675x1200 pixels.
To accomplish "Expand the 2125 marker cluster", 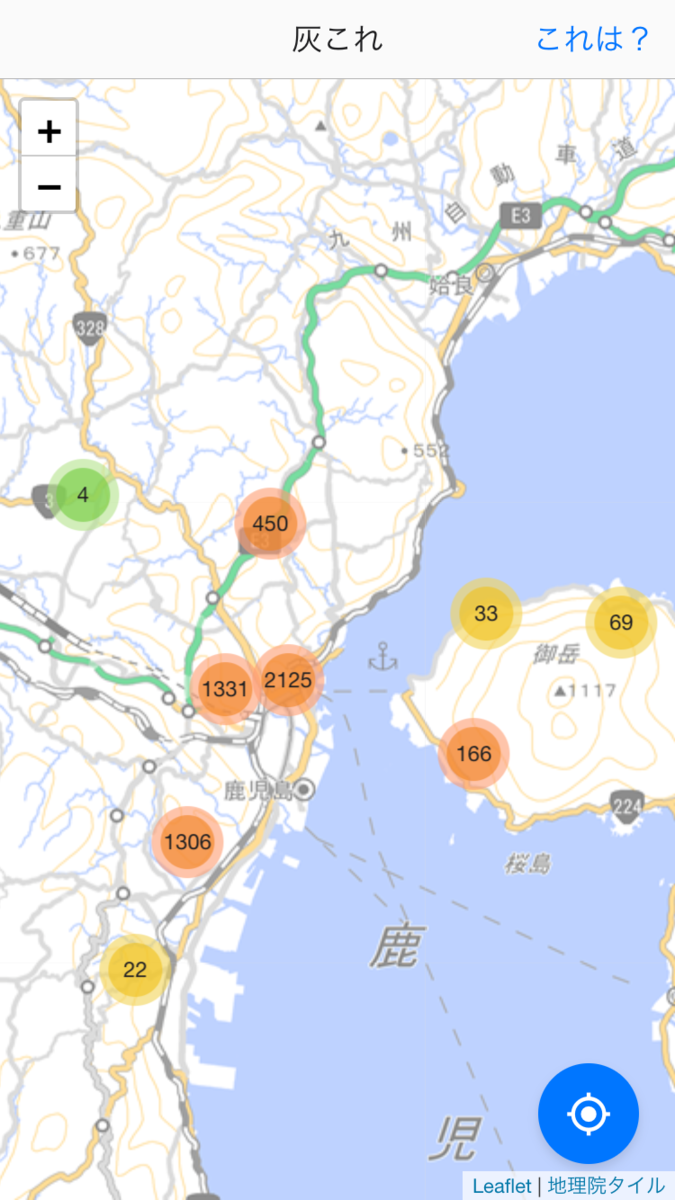I will [x=289, y=681].
